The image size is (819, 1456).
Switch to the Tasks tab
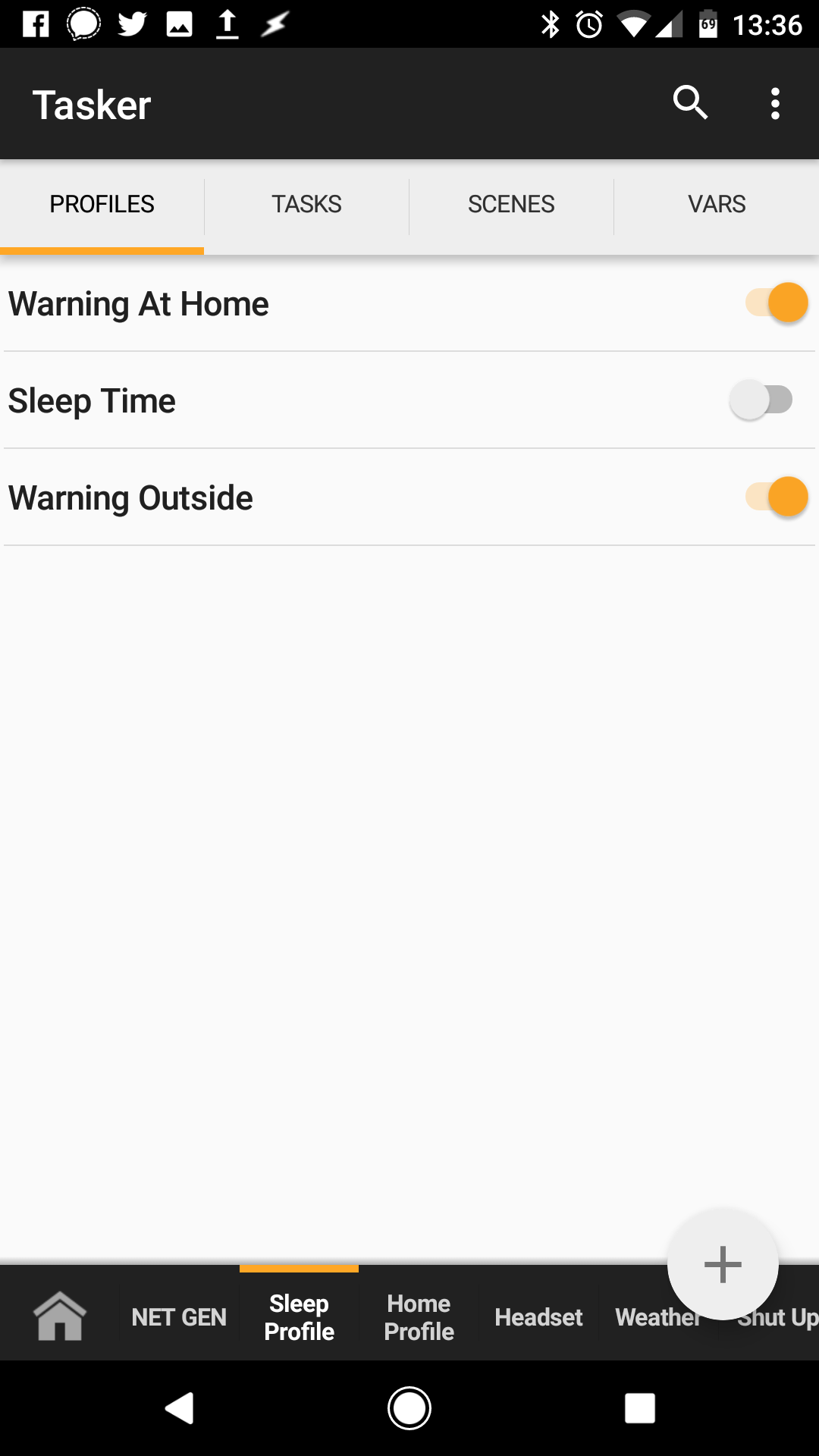(306, 204)
